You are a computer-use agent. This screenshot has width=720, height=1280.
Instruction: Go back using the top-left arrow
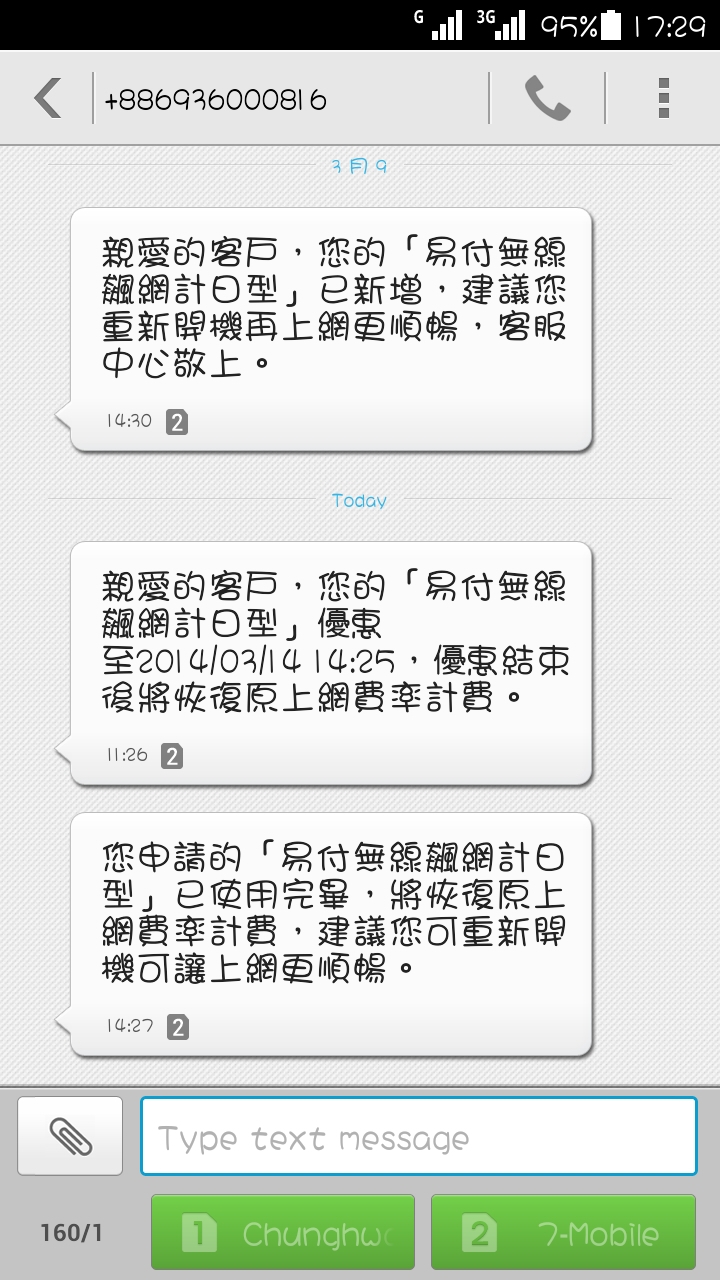coord(47,99)
